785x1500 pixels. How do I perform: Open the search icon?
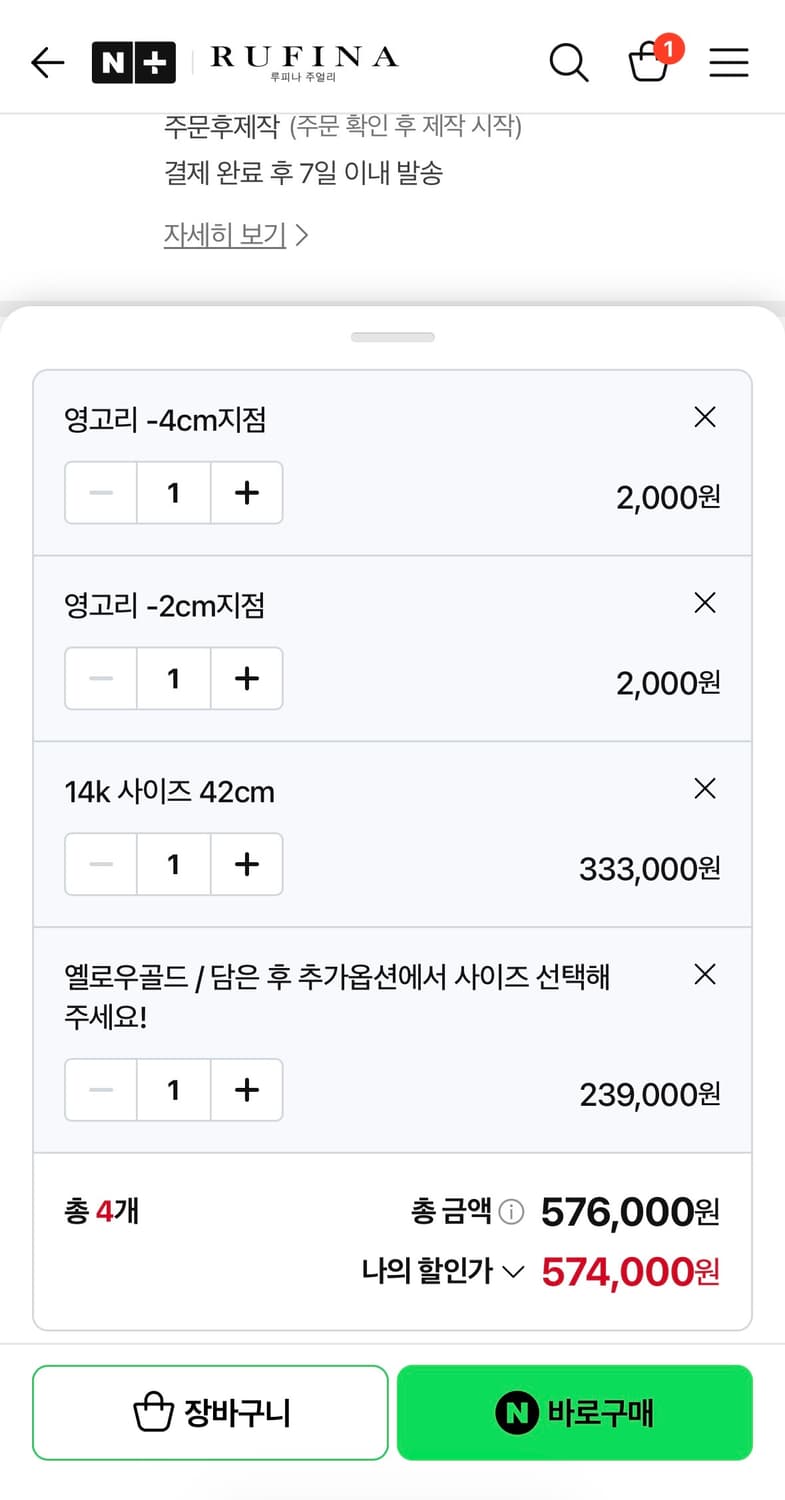click(x=569, y=62)
